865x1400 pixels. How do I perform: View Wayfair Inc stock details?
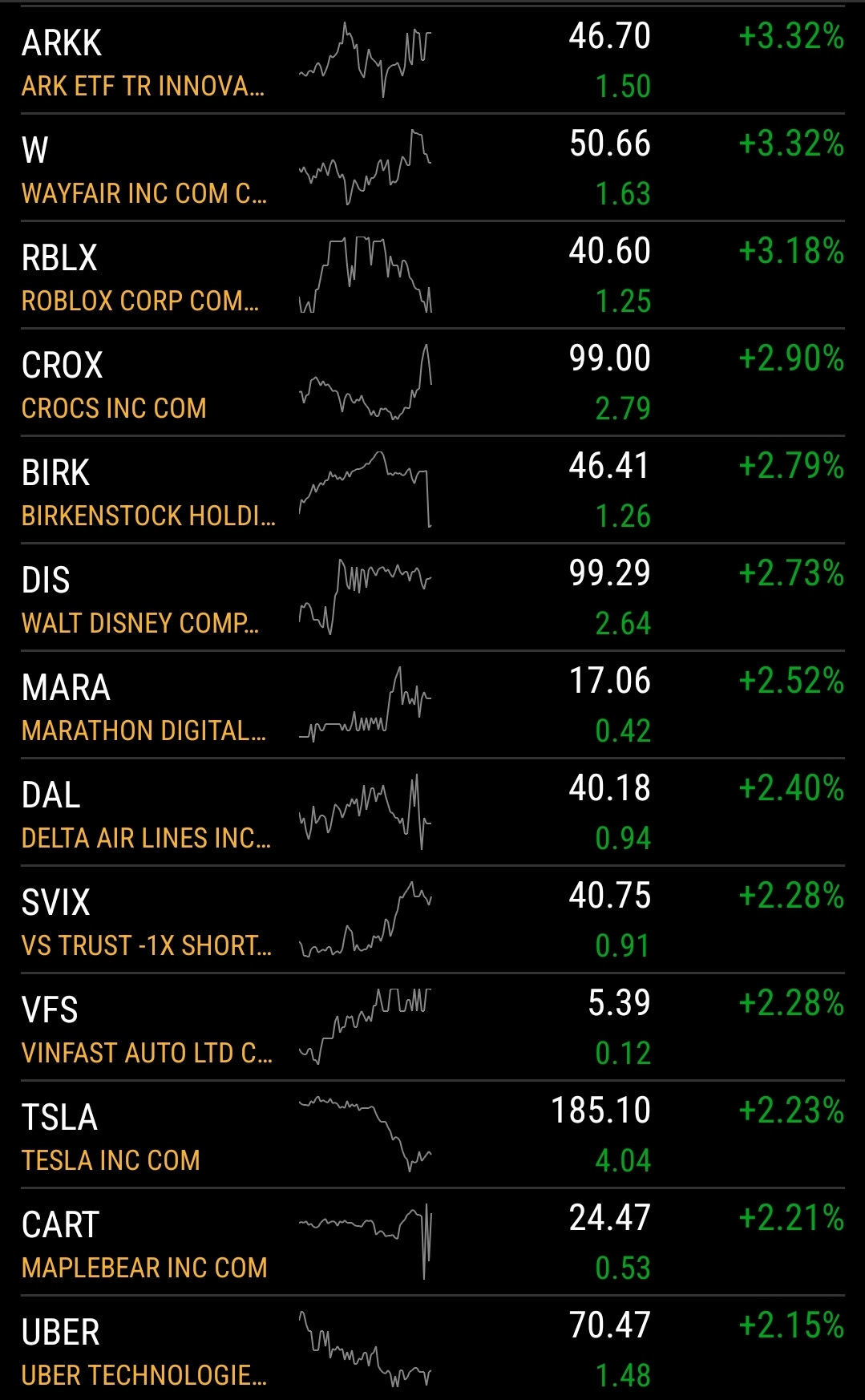144,168
